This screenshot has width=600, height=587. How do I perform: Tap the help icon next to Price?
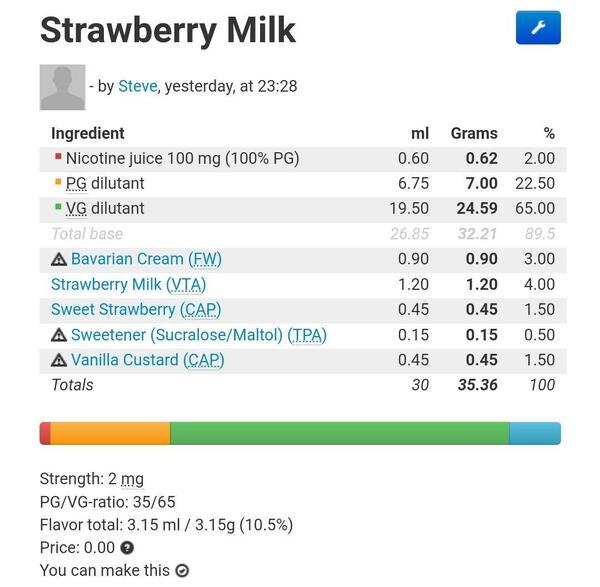tap(127, 548)
